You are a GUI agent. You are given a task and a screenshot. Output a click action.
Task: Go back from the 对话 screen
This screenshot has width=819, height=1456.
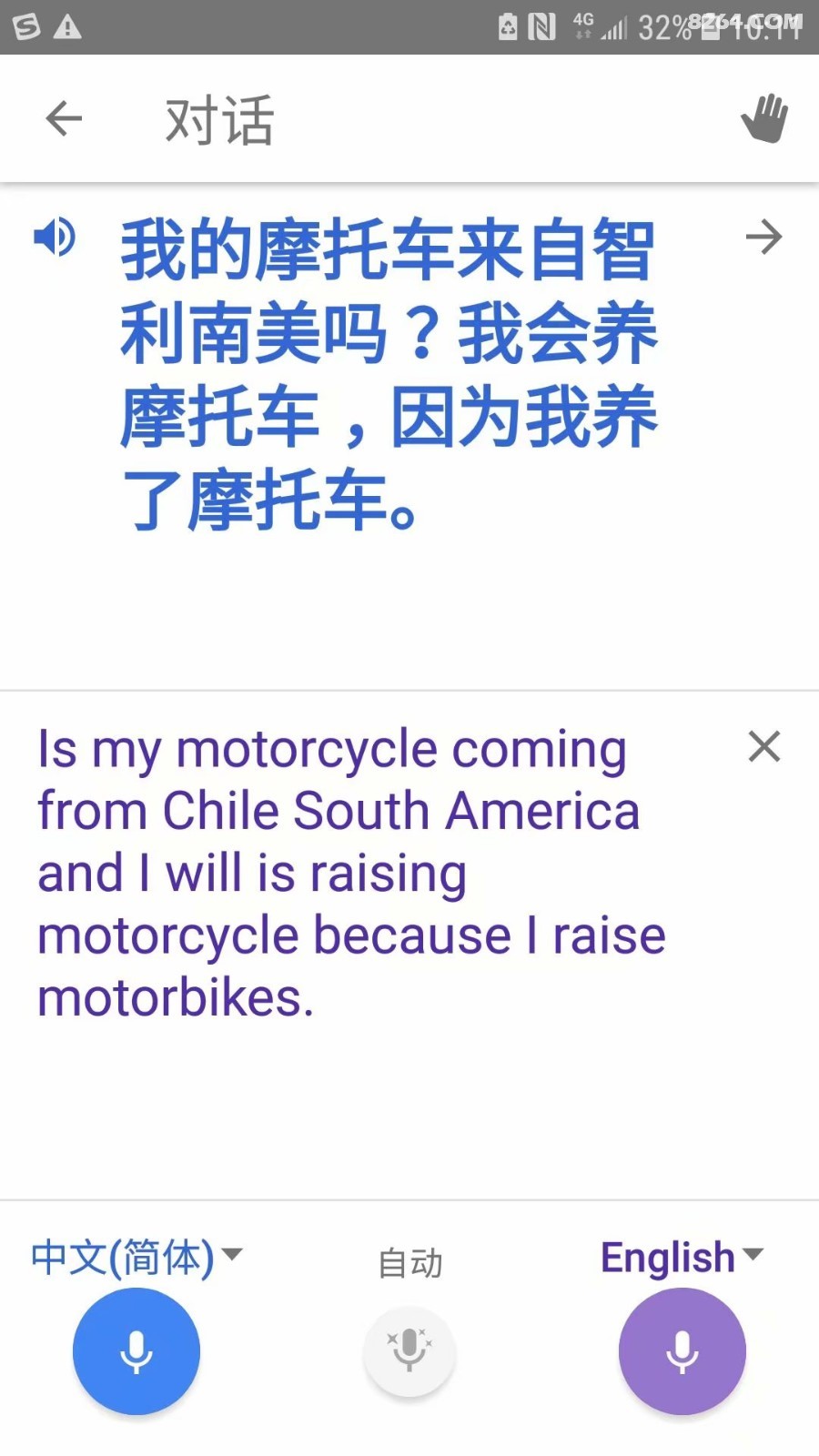pyautogui.click(x=64, y=118)
